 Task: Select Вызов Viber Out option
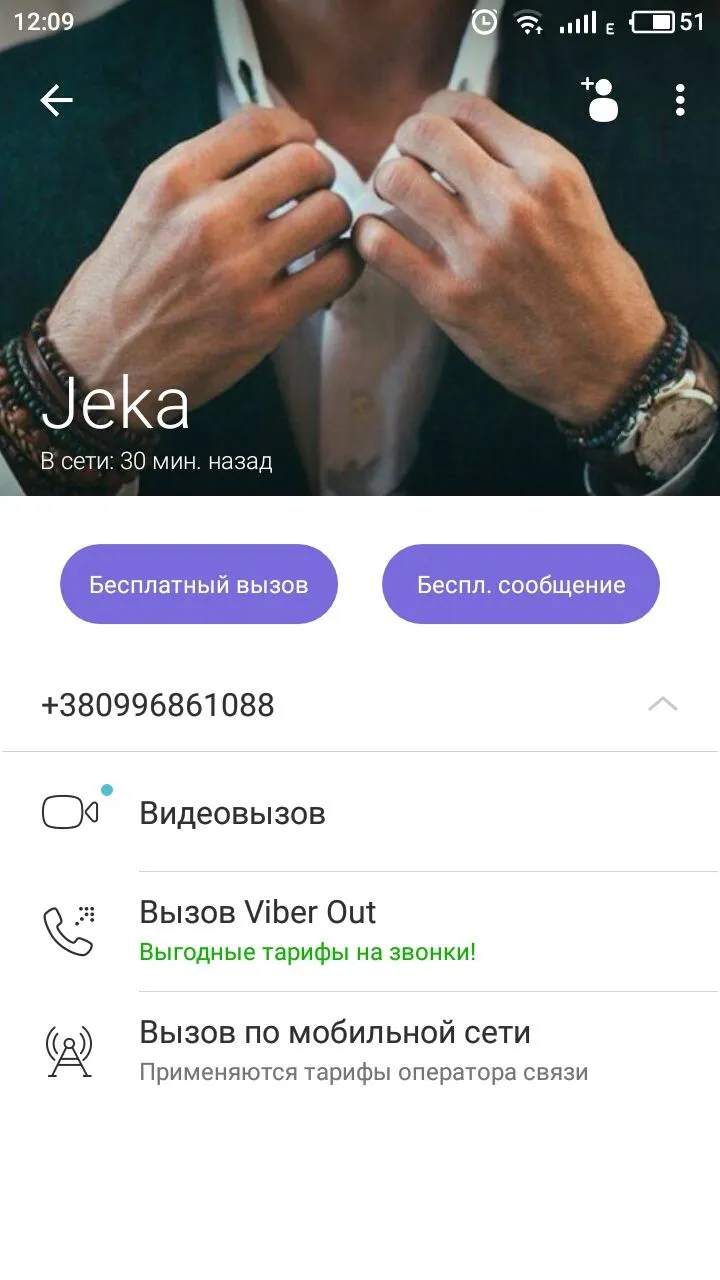coord(258,930)
